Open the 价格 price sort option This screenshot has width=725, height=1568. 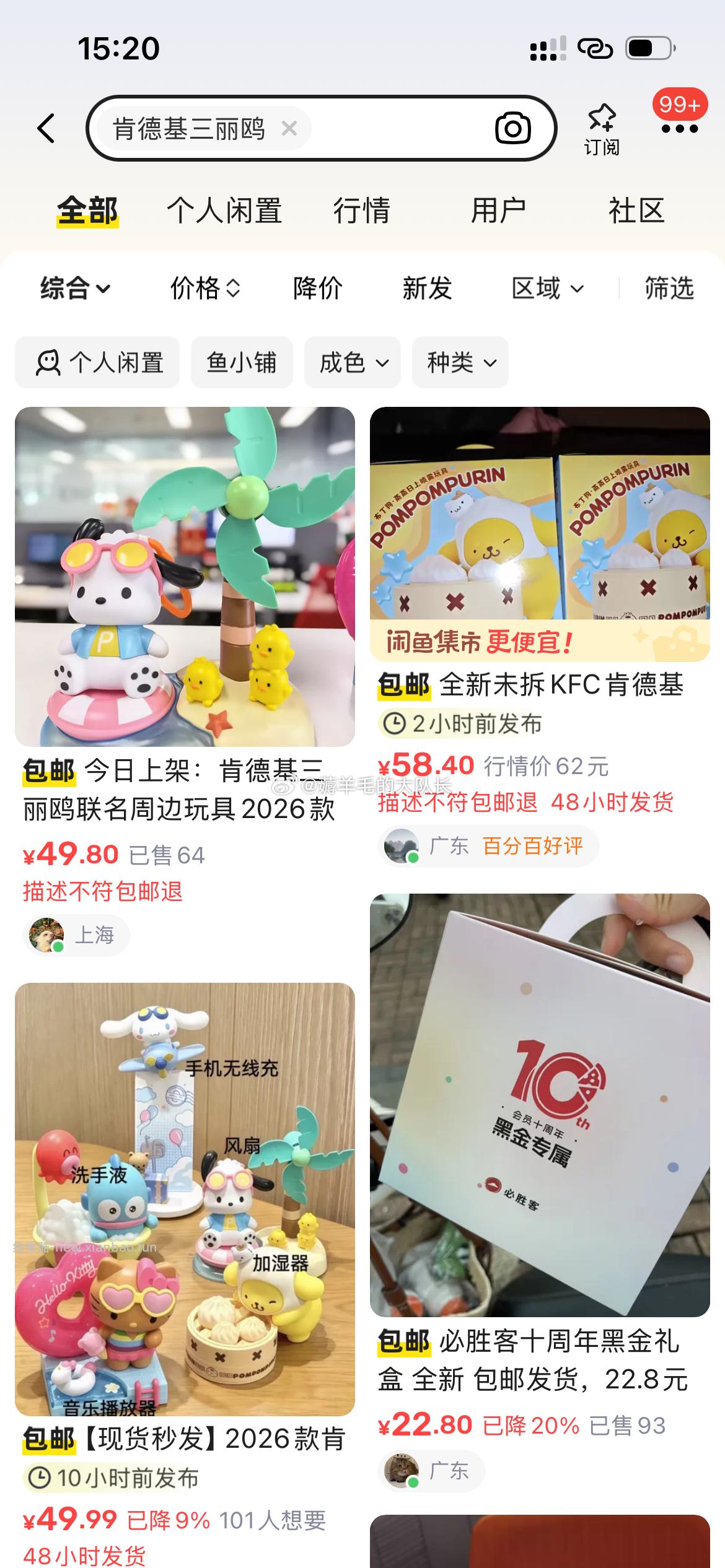(x=204, y=289)
